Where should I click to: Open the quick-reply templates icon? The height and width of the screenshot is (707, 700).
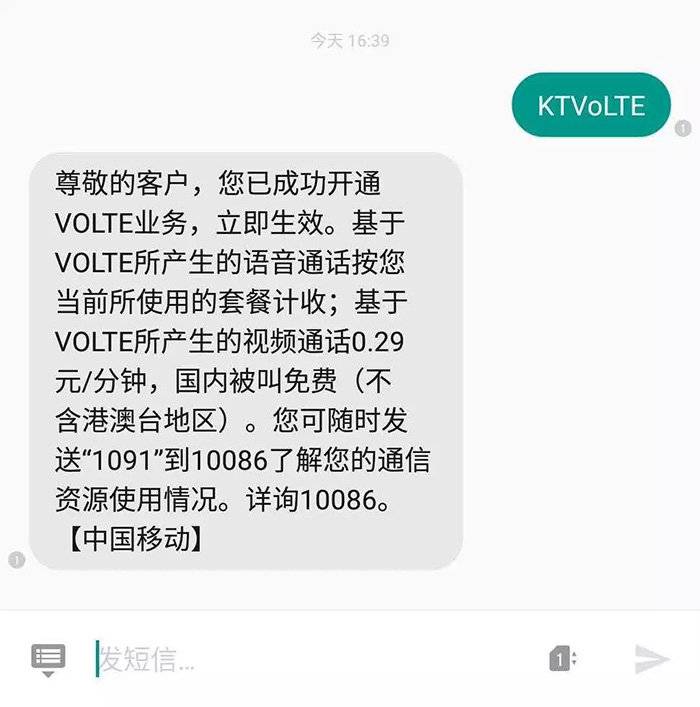48,658
